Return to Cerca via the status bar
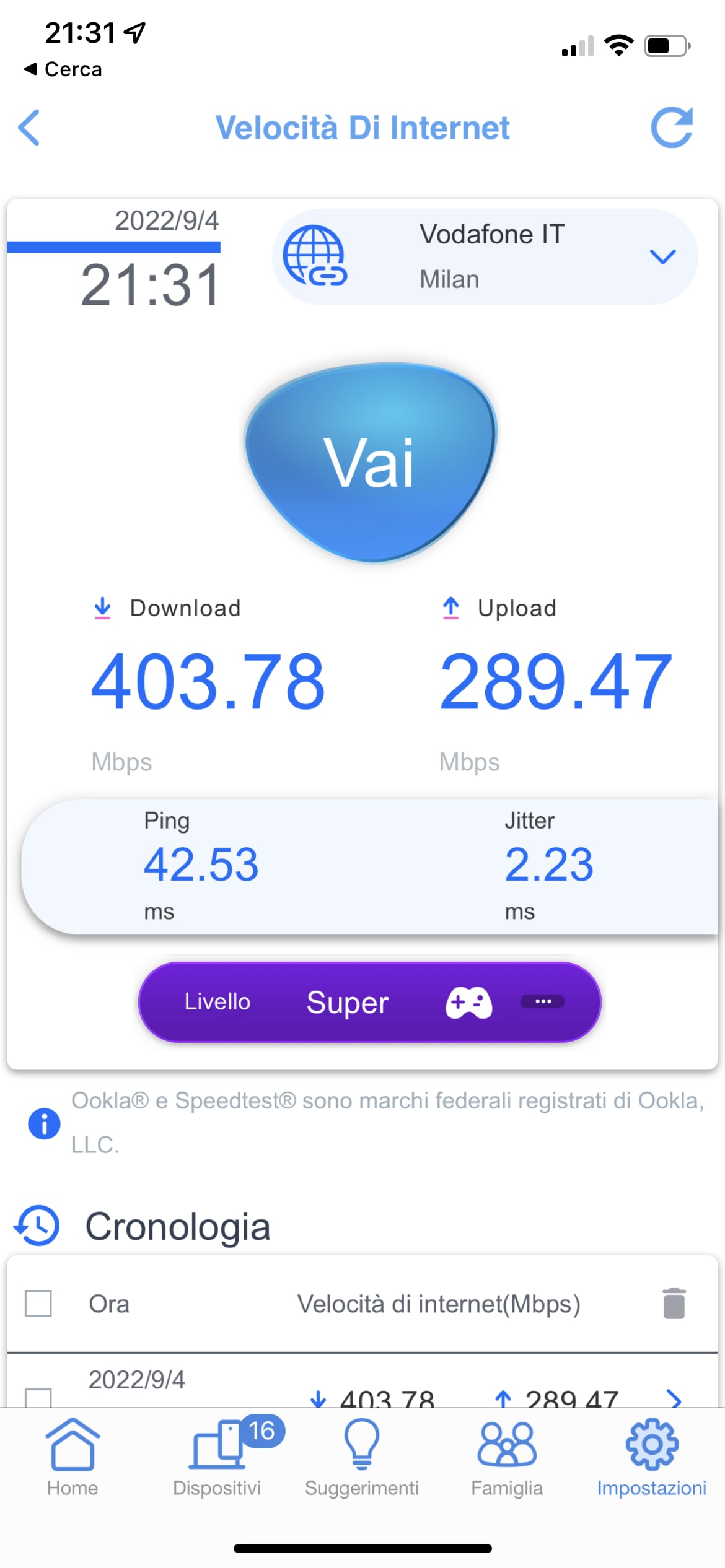The width and height of the screenshot is (725, 1568). (63, 69)
